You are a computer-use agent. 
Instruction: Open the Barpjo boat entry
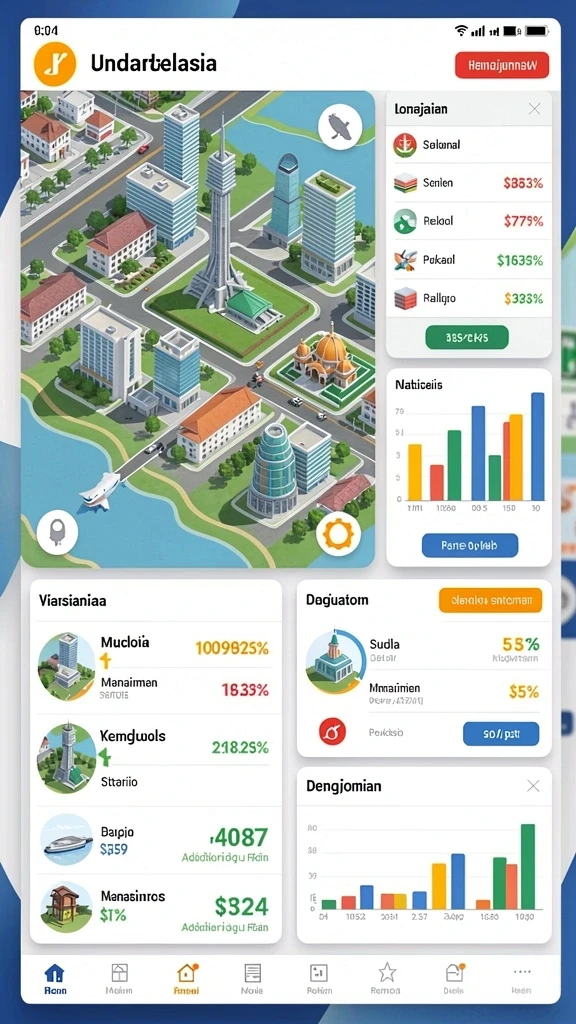point(155,840)
